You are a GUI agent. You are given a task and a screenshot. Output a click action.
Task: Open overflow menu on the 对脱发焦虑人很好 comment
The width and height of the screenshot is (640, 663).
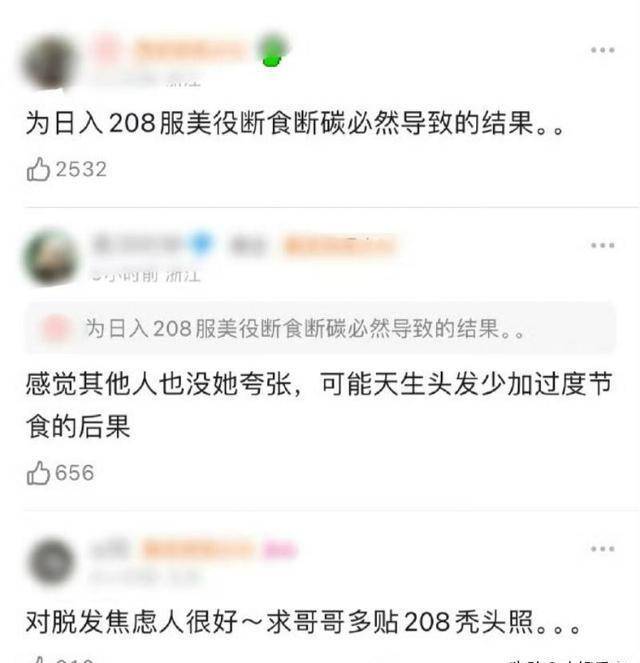coord(602,549)
